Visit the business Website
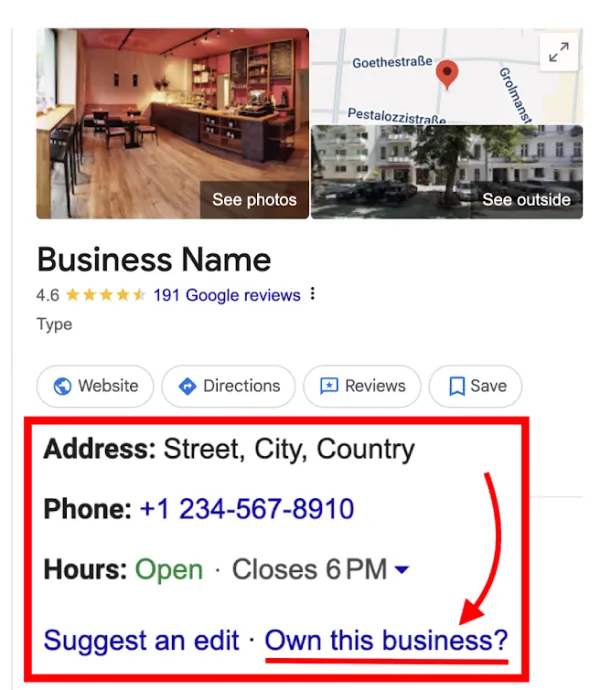 tap(95, 386)
